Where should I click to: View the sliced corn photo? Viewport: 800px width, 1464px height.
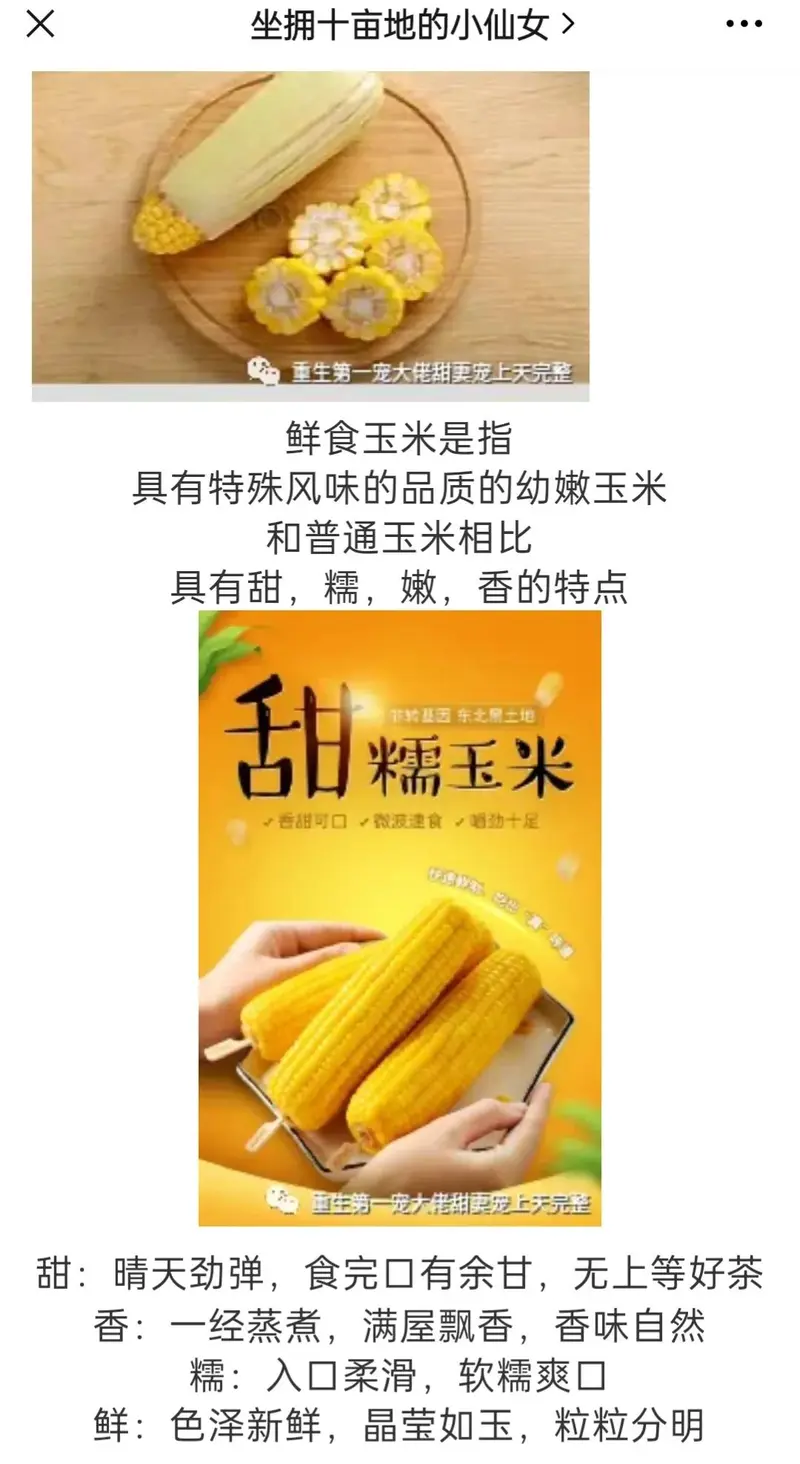point(311,235)
